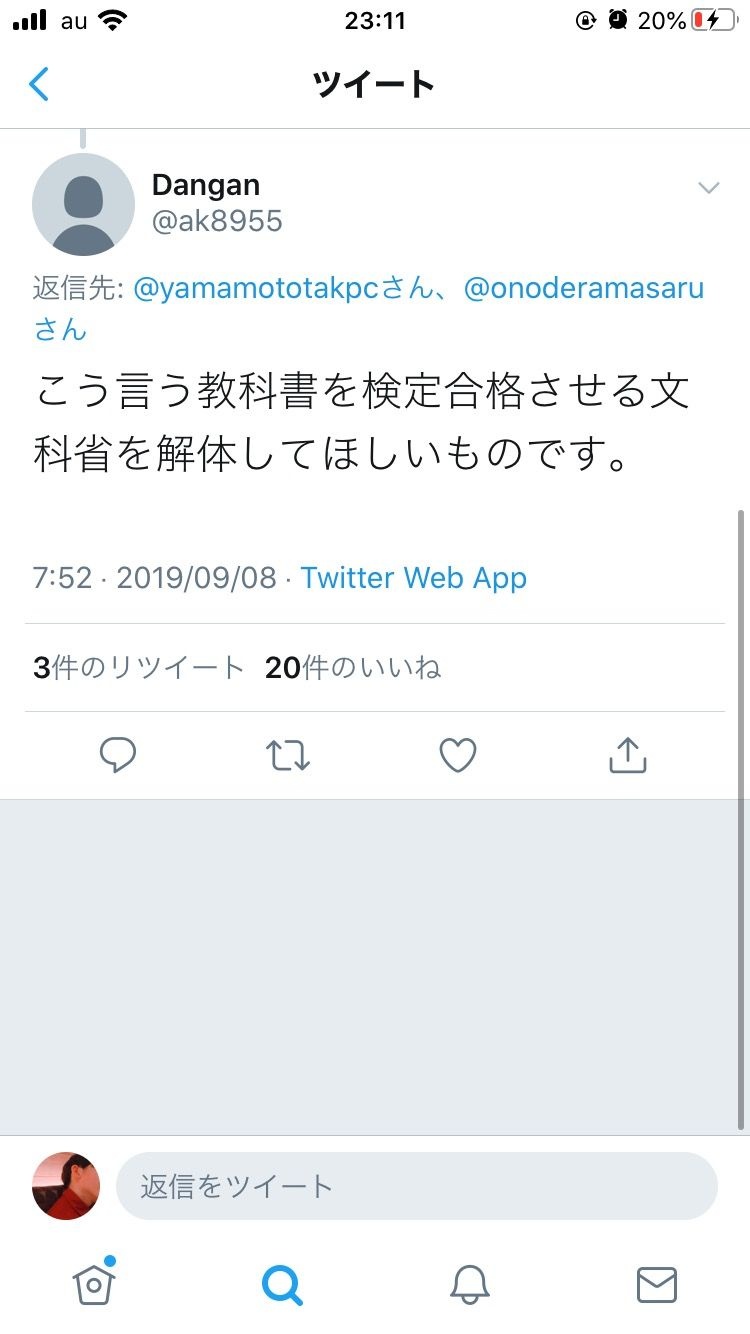Switch to the Search tab
Screen dimensions: 750x1334
282,1284
